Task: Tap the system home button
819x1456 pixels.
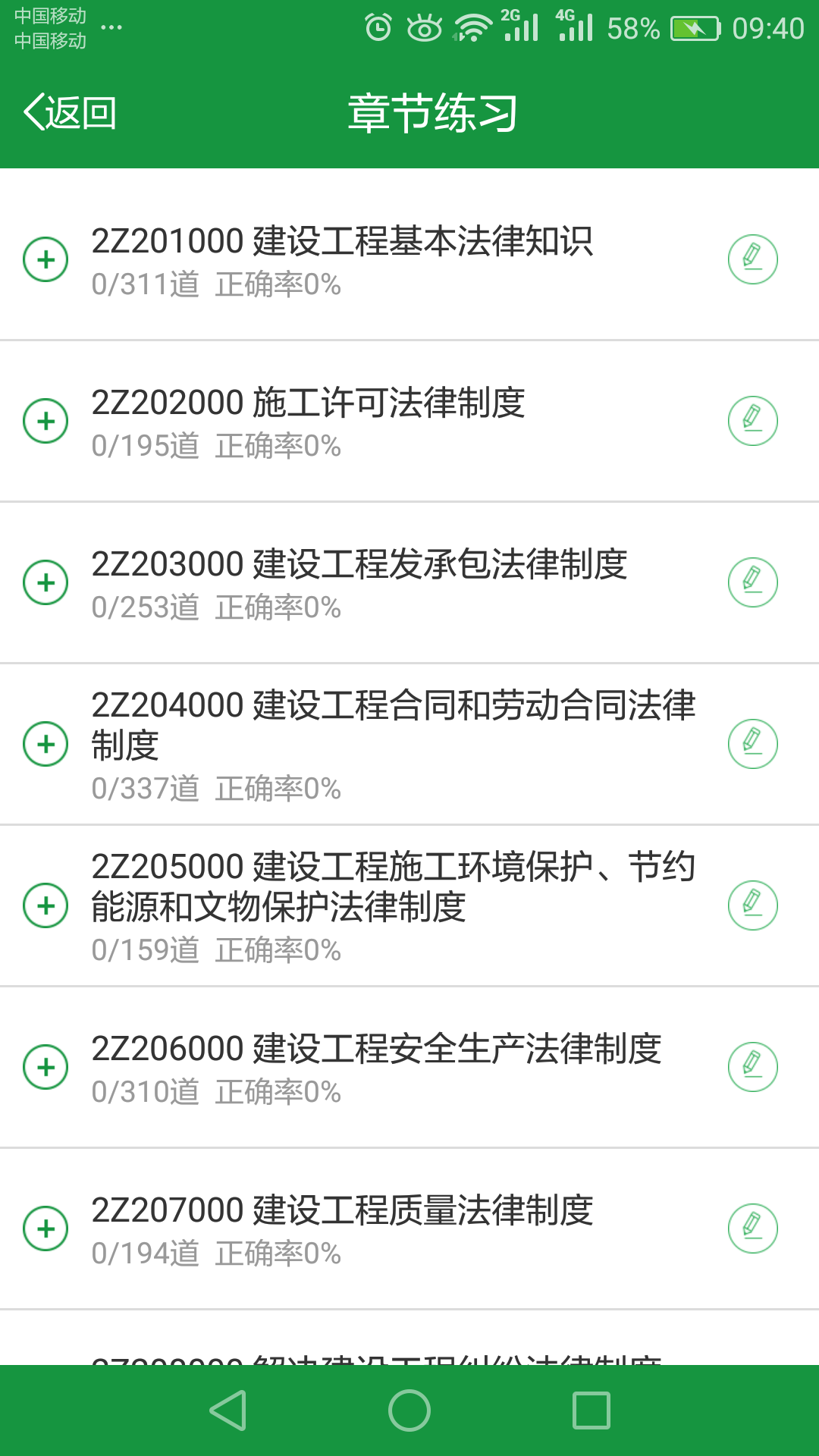Action: [x=409, y=1410]
